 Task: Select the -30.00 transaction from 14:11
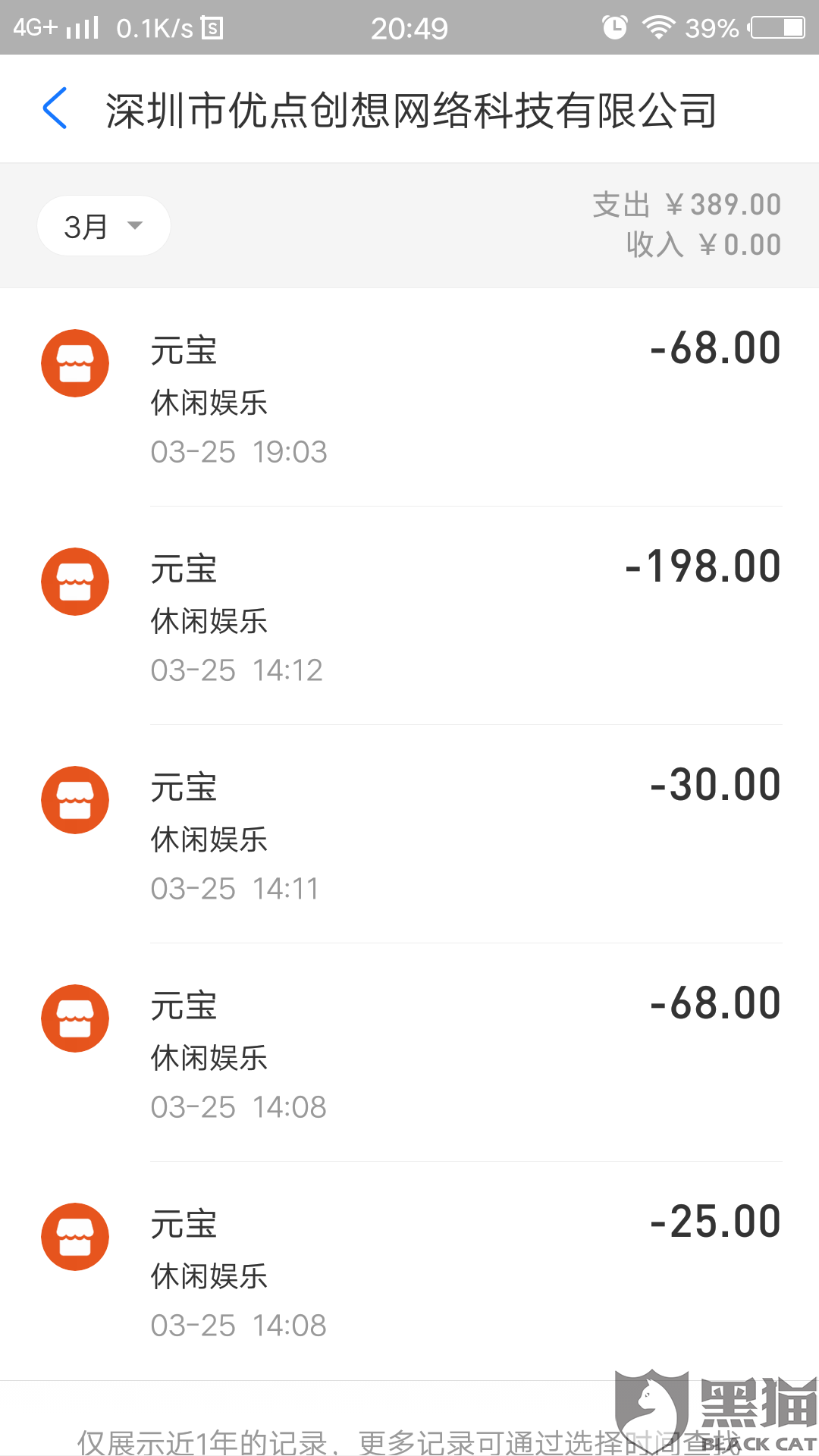point(409,835)
